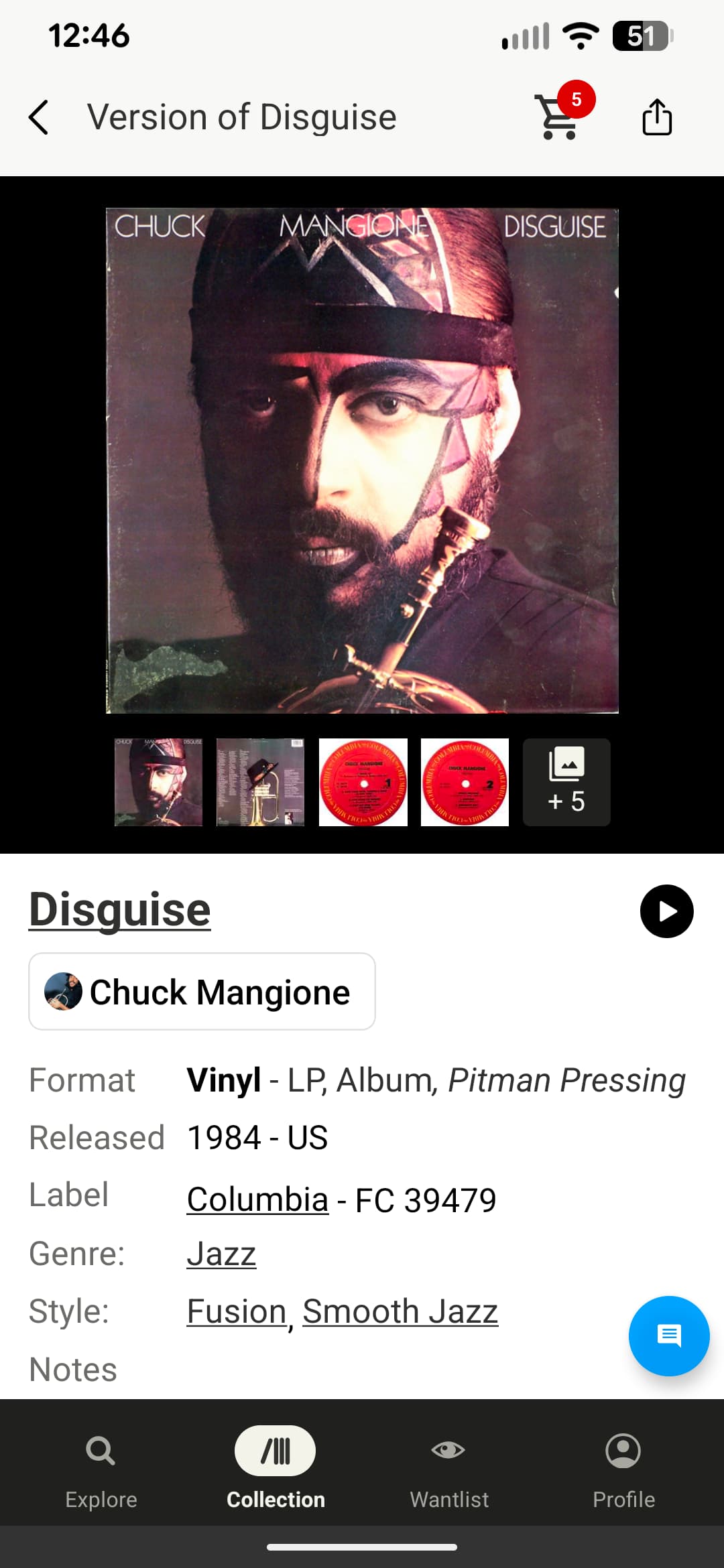Open the shopping cart
This screenshot has height=1568, width=724.
coord(559,117)
